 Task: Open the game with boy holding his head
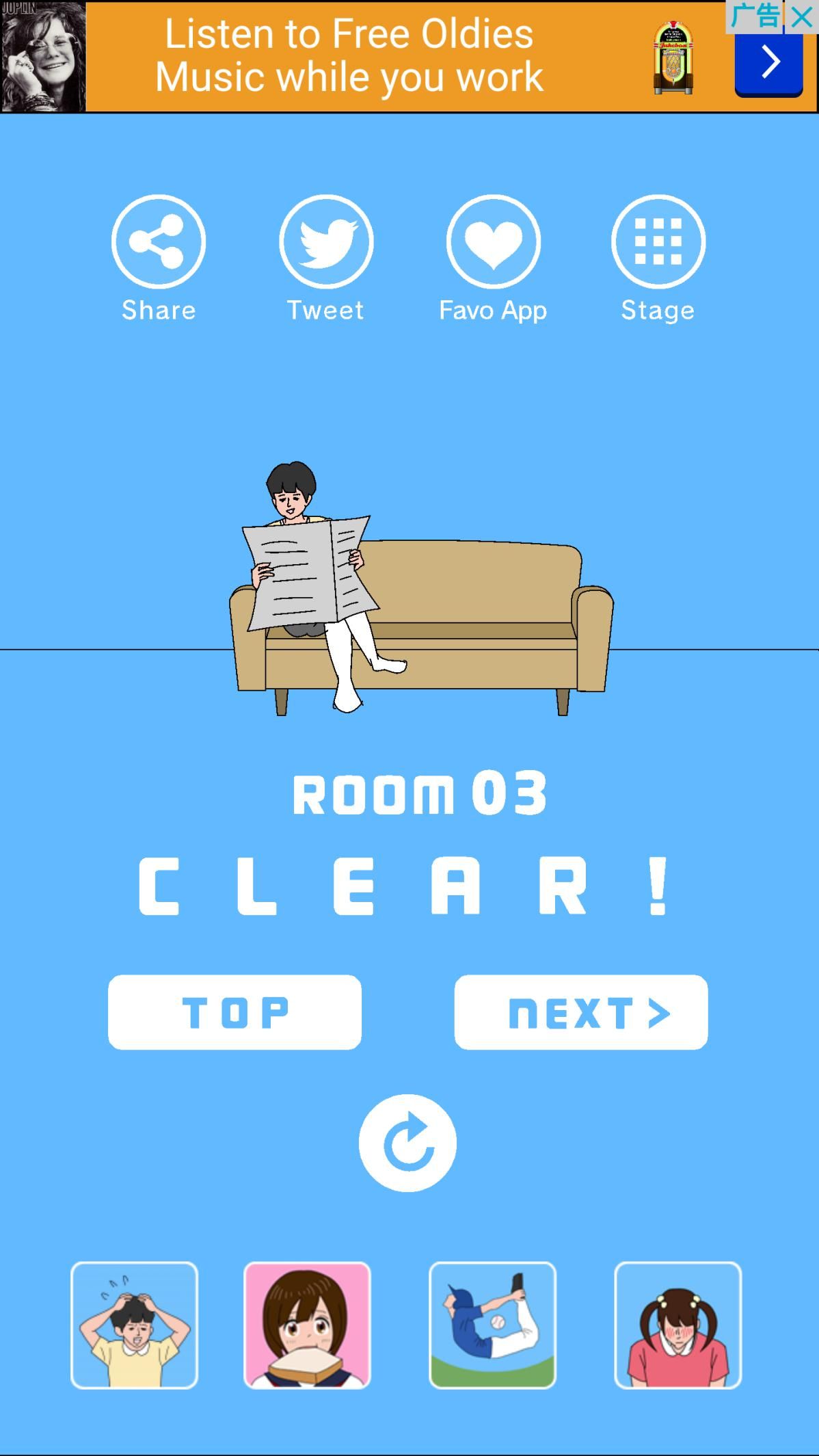coord(134,1325)
